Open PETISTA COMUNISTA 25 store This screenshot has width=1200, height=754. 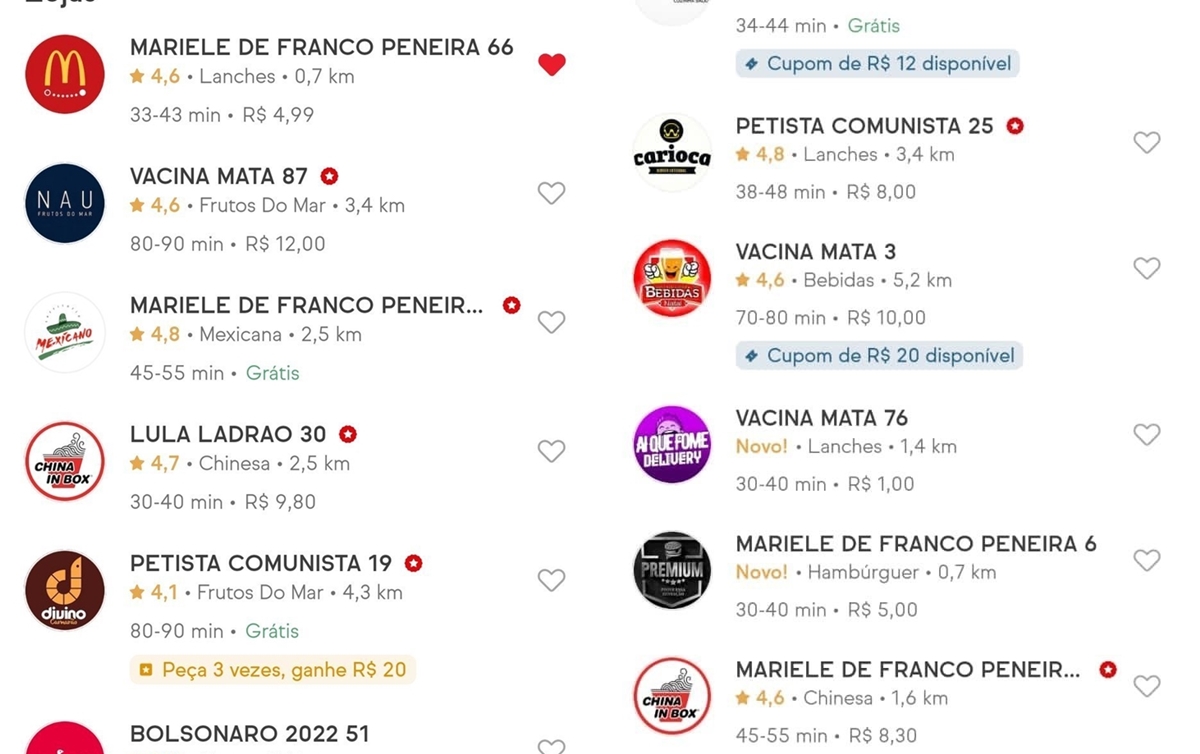coord(864,126)
